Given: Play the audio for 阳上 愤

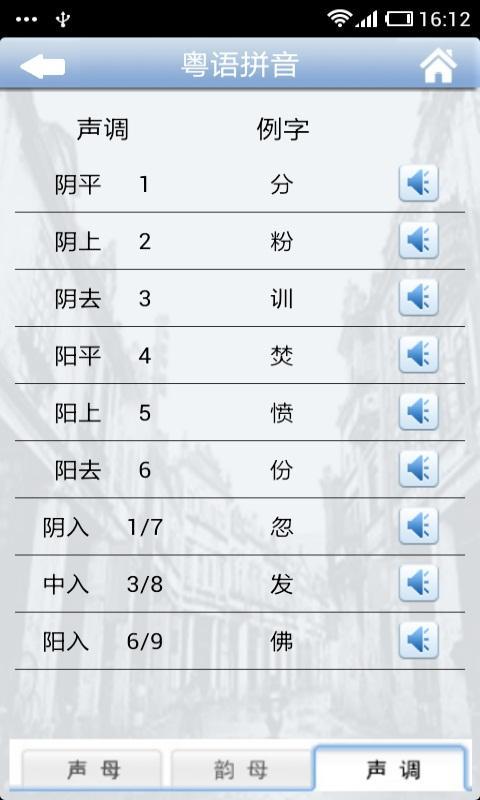Looking at the screenshot, I should pos(419,412).
